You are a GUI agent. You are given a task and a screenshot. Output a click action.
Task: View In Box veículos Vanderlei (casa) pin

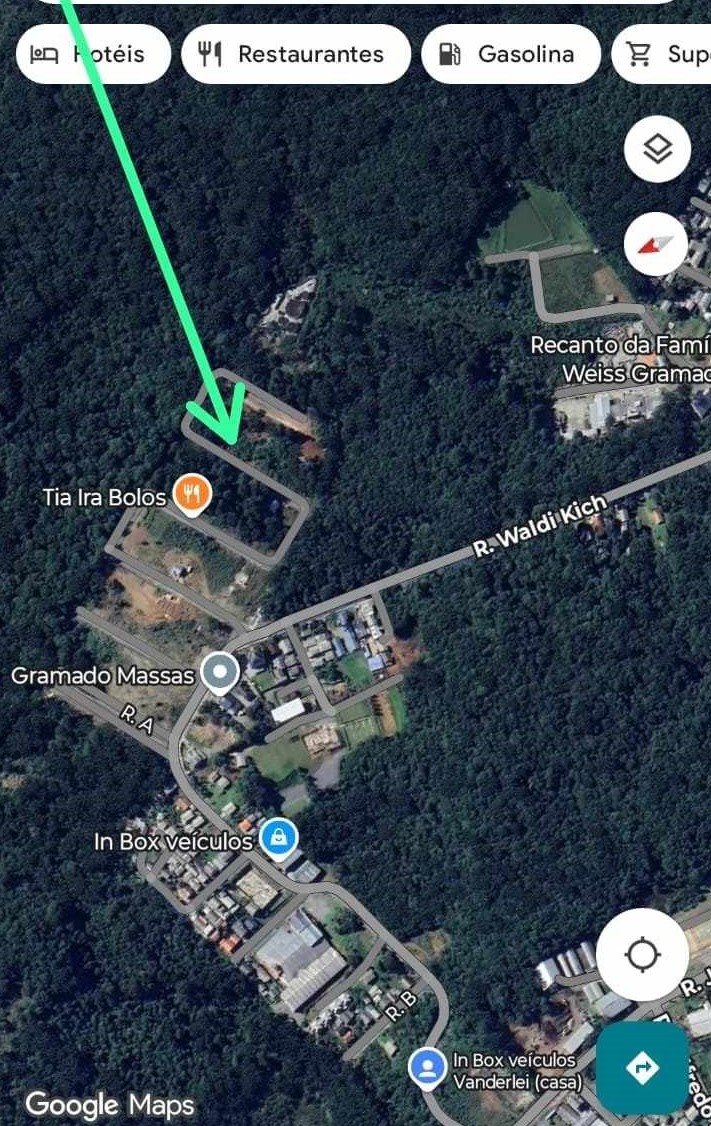[x=428, y=1069]
